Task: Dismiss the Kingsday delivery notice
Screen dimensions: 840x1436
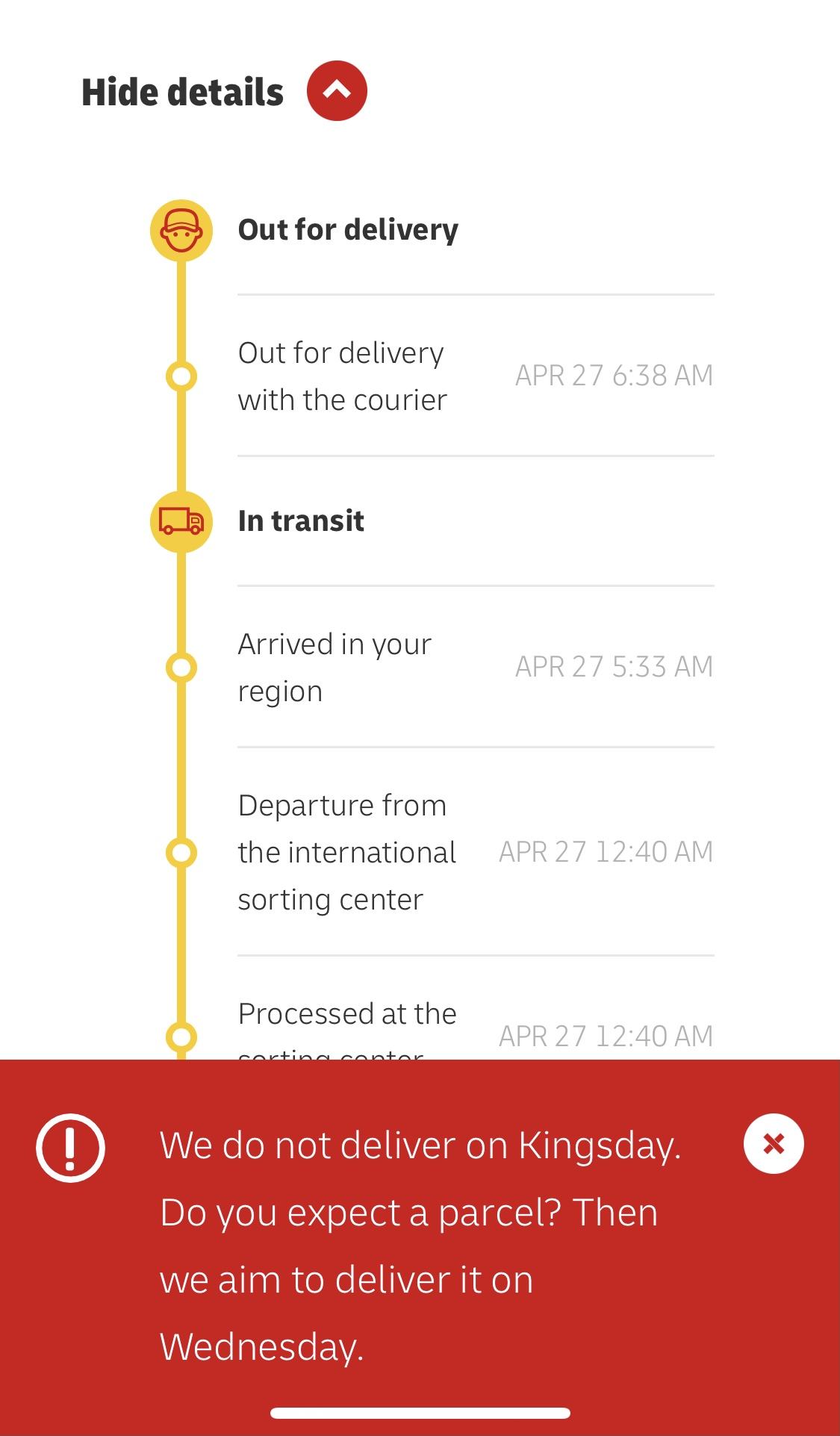Action: [774, 1143]
